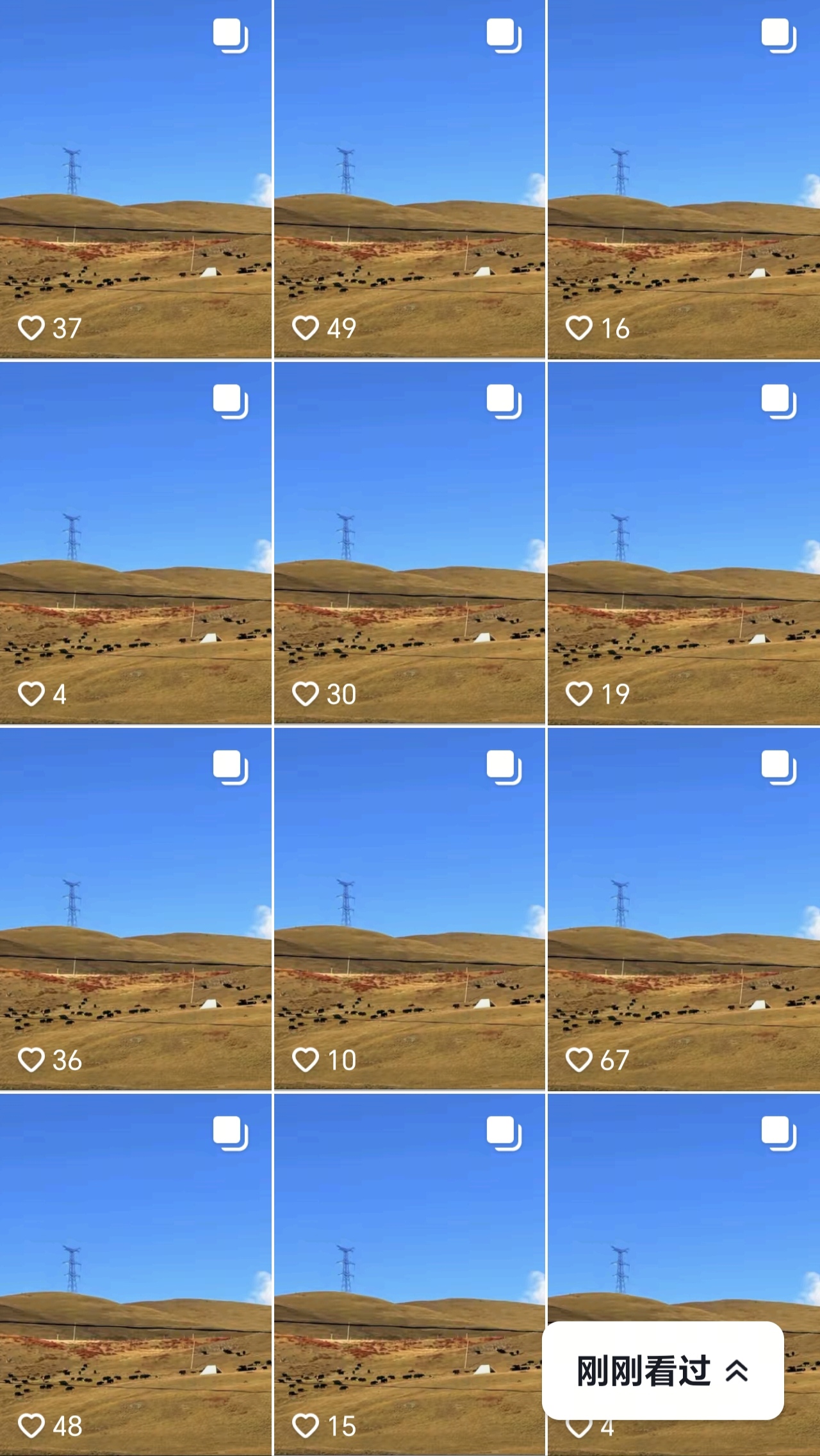Image resolution: width=820 pixels, height=1456 pixels.
Task: Open the post with 67 likes
Action: coord(684,909)
